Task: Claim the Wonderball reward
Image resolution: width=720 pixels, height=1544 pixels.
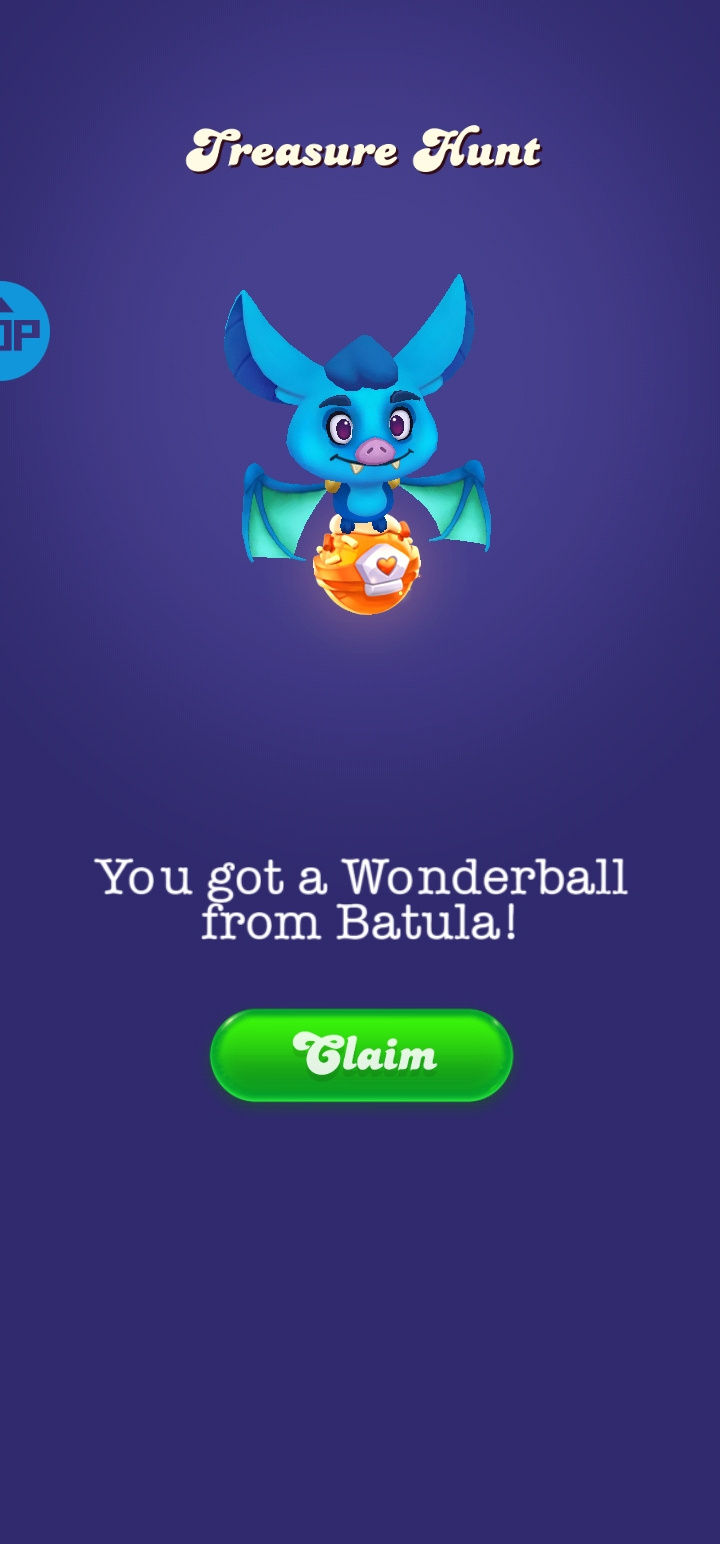Action: click(x=361, y=1055)
